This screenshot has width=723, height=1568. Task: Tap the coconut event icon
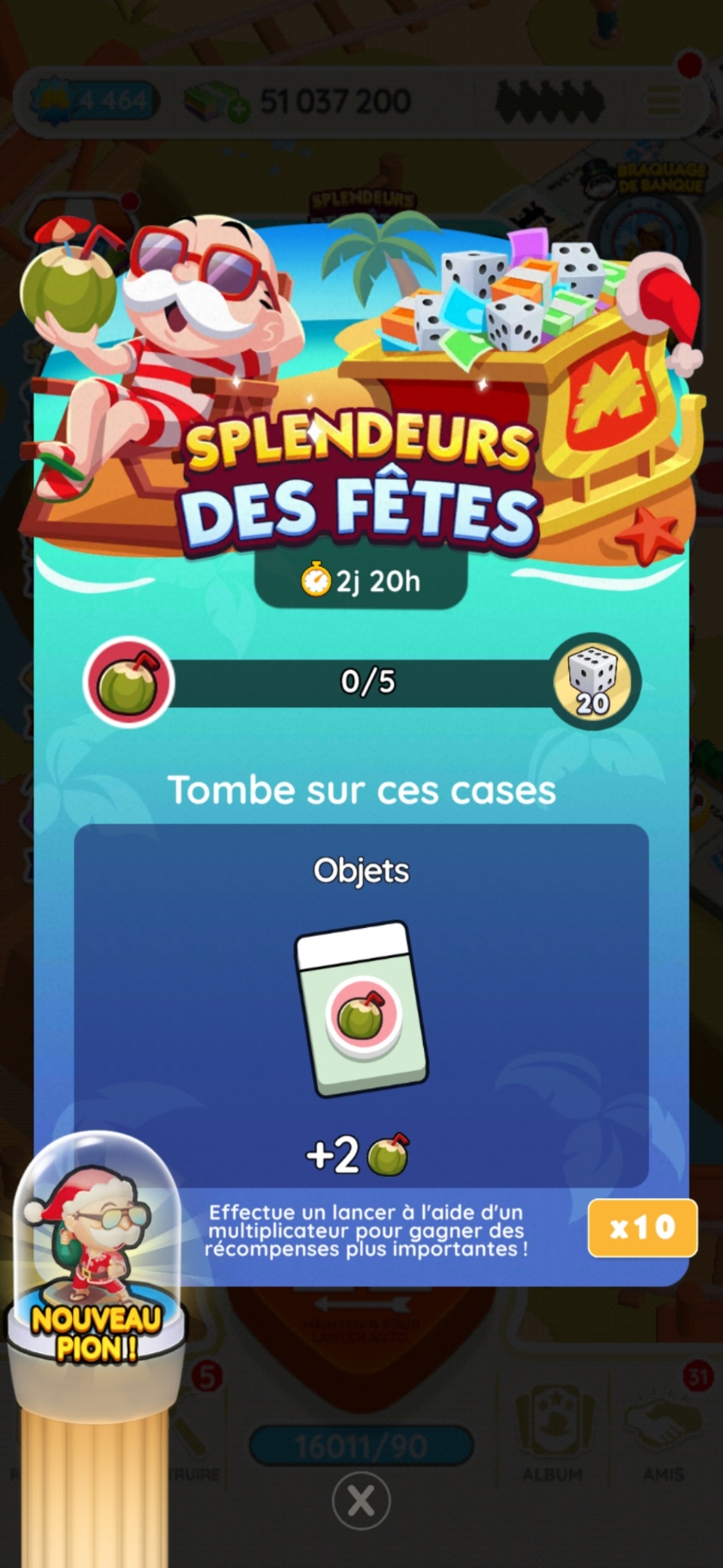[x=128, y=682]
